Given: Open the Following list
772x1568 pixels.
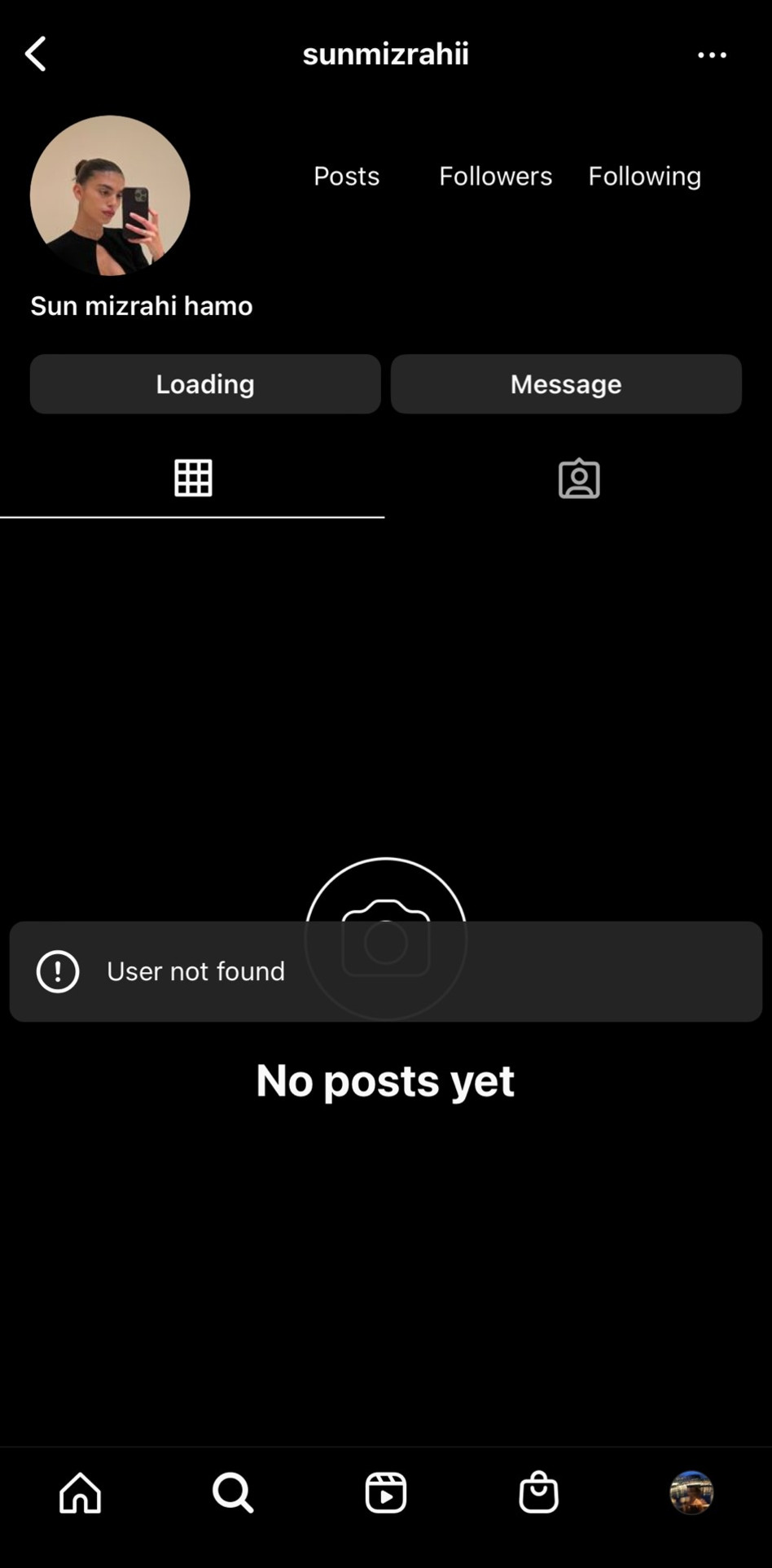Looking at the screenshot, I should pyautogui.click(x=644, y=176).
